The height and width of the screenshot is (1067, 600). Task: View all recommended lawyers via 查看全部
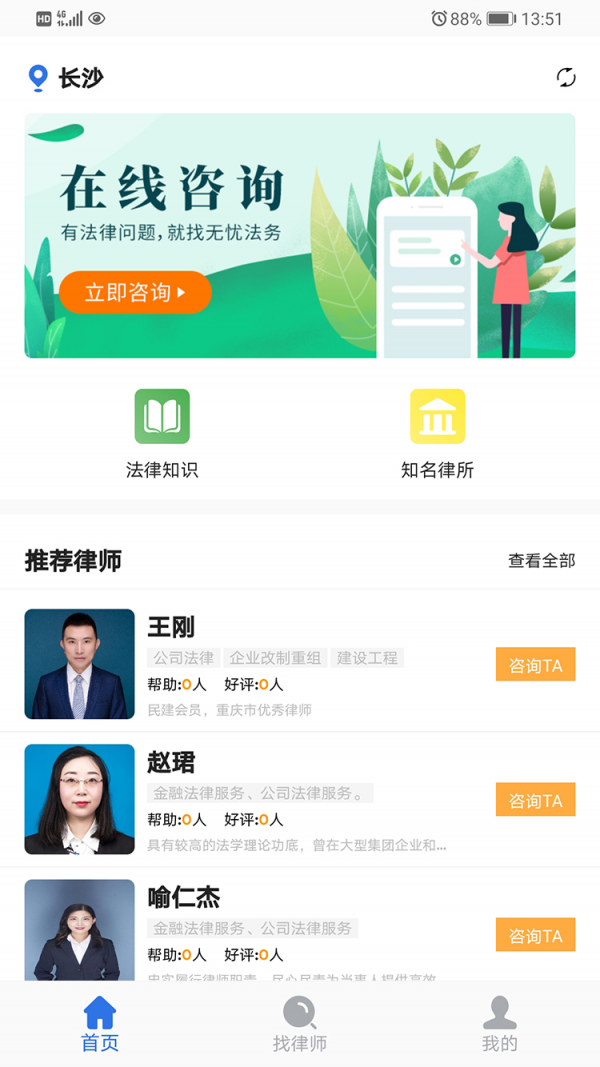(x=541, y=561)
